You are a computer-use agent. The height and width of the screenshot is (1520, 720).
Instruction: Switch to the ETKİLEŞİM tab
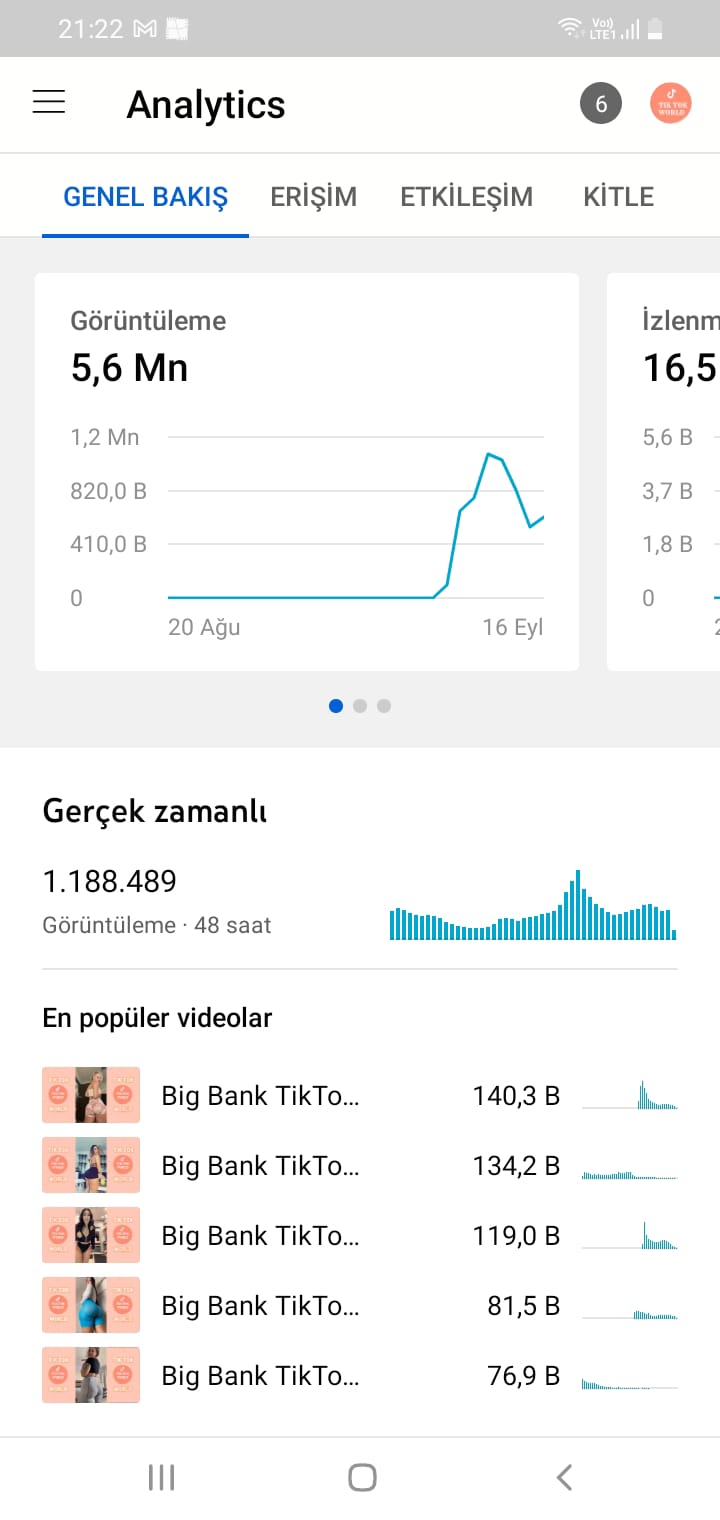[467, 197]
